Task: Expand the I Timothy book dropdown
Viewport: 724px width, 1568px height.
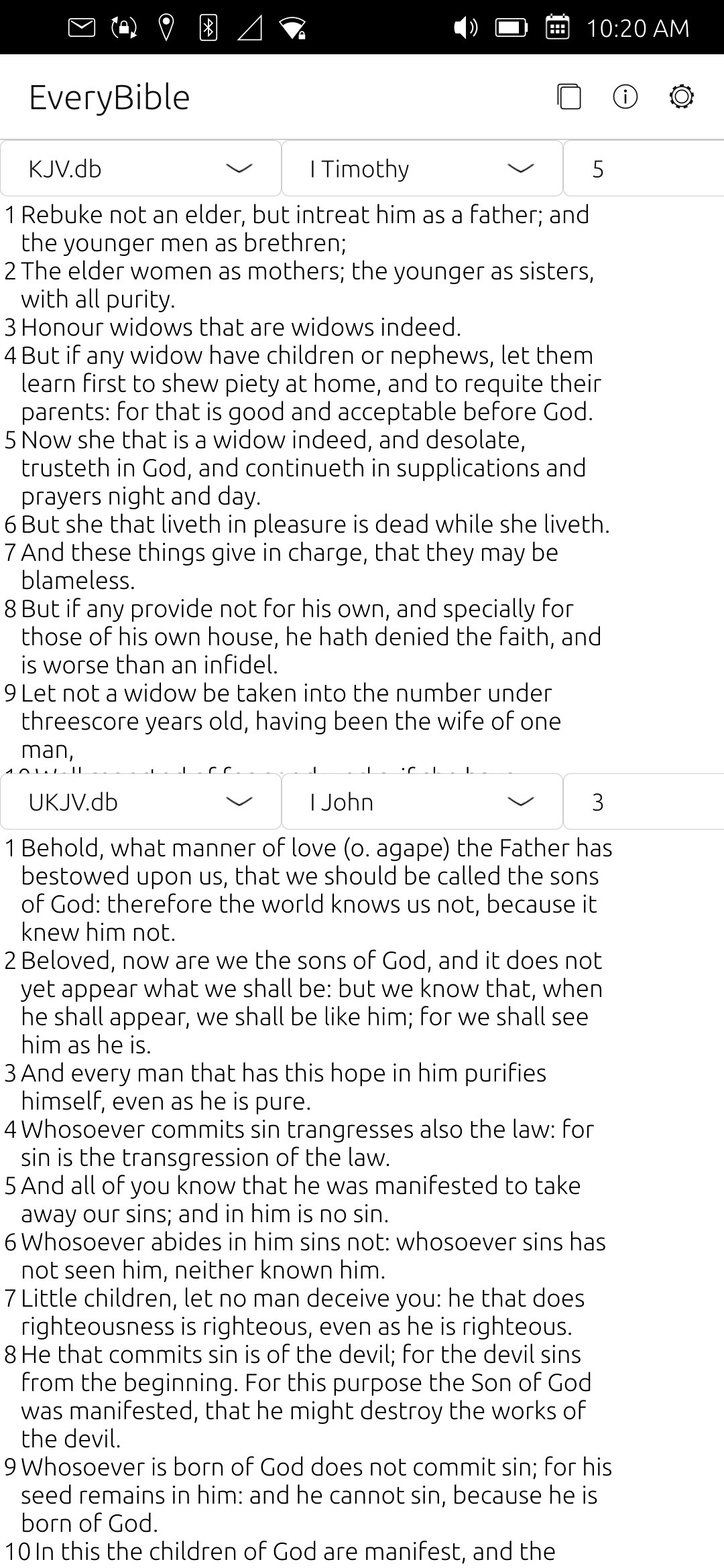Action: pyautogui.click(x=422, y=168)
